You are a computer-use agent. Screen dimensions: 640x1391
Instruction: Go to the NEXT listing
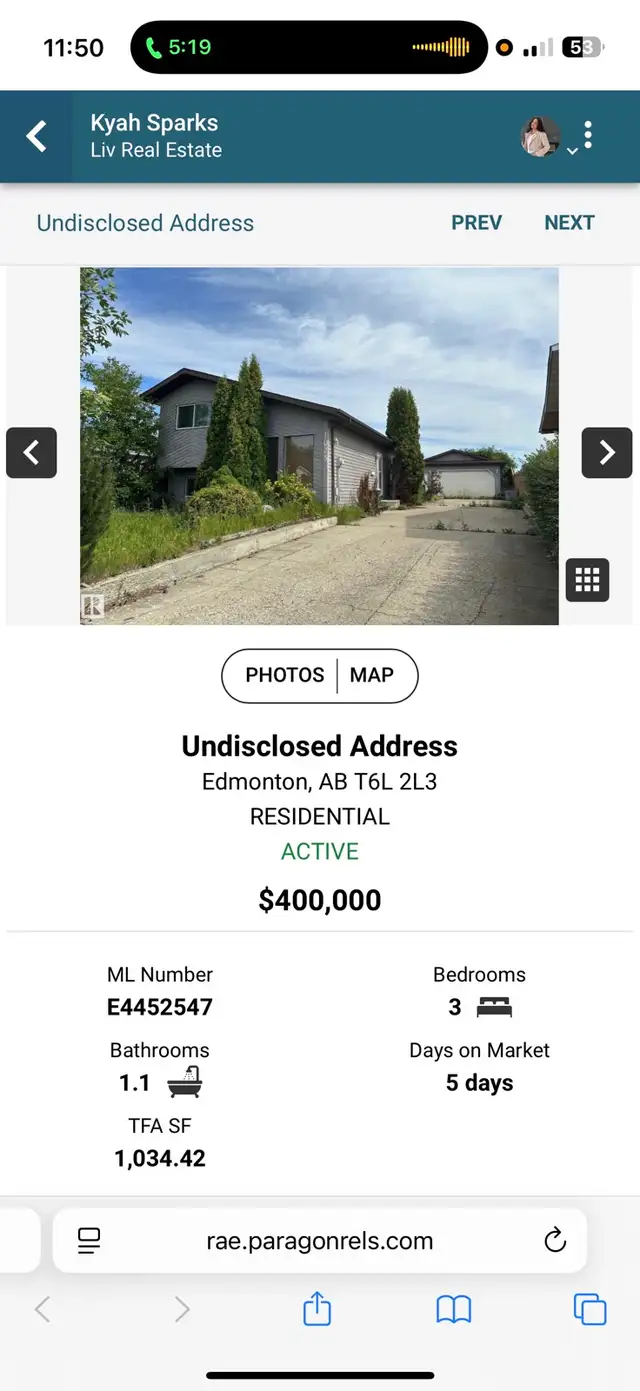pos(569,223)
